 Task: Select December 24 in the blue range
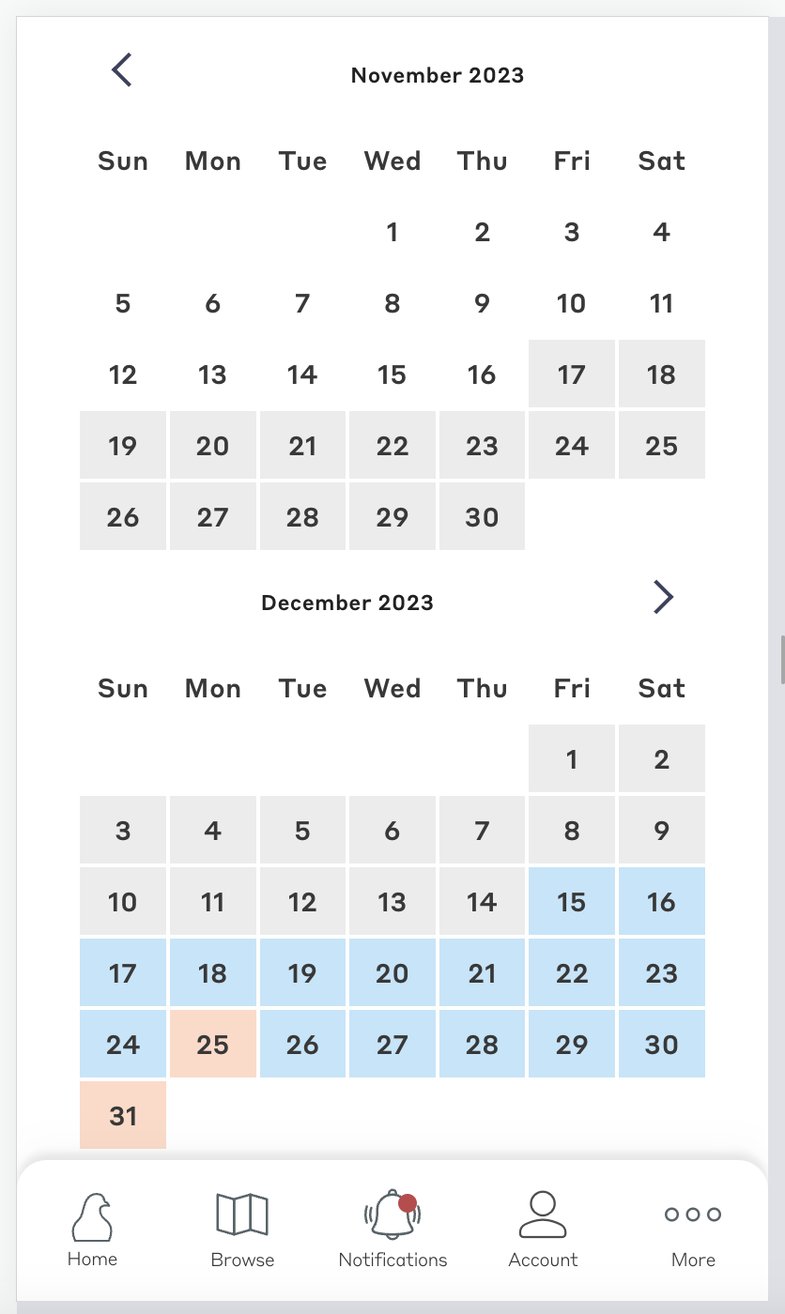coord(122,1044)
